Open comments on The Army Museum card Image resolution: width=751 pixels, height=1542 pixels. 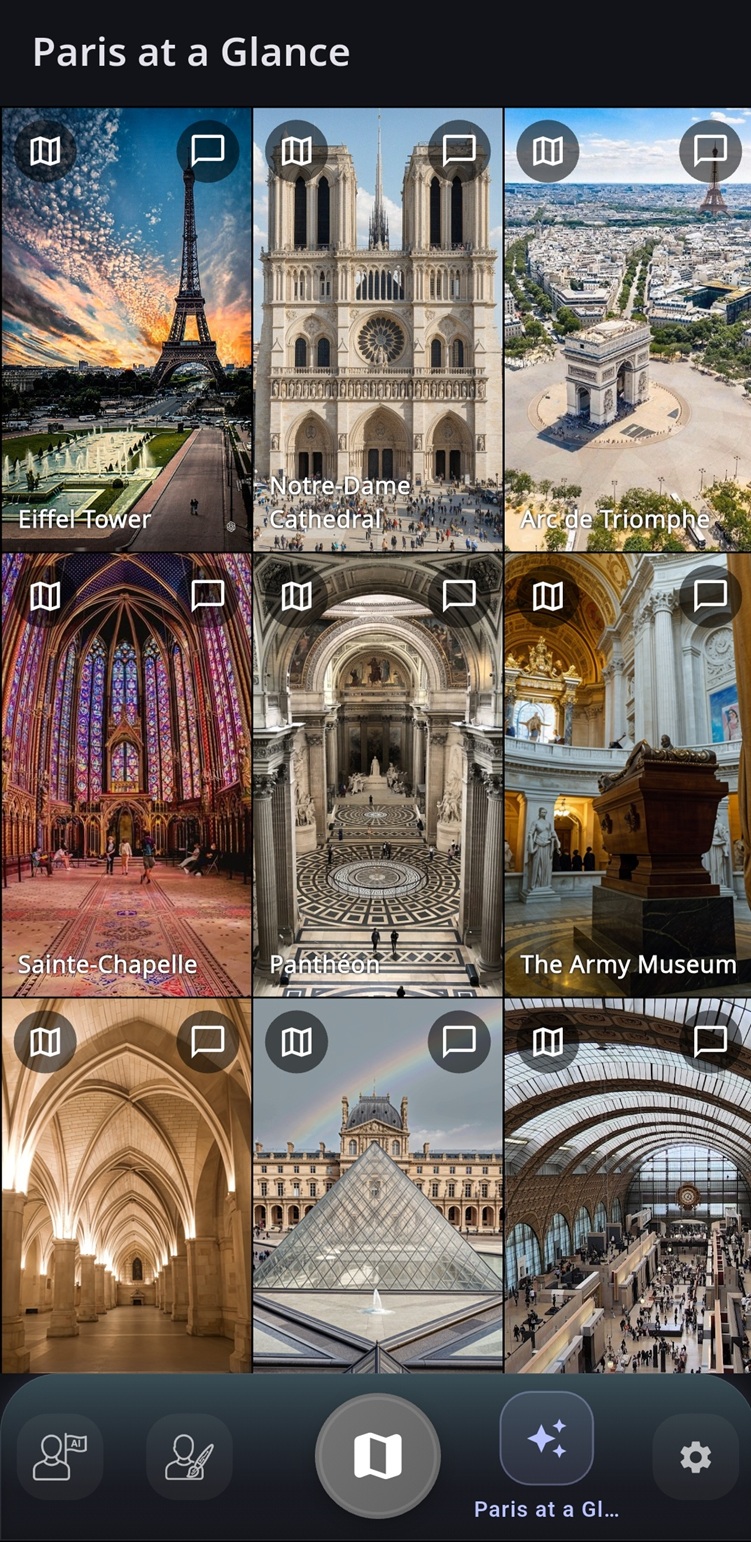point(709,594)
